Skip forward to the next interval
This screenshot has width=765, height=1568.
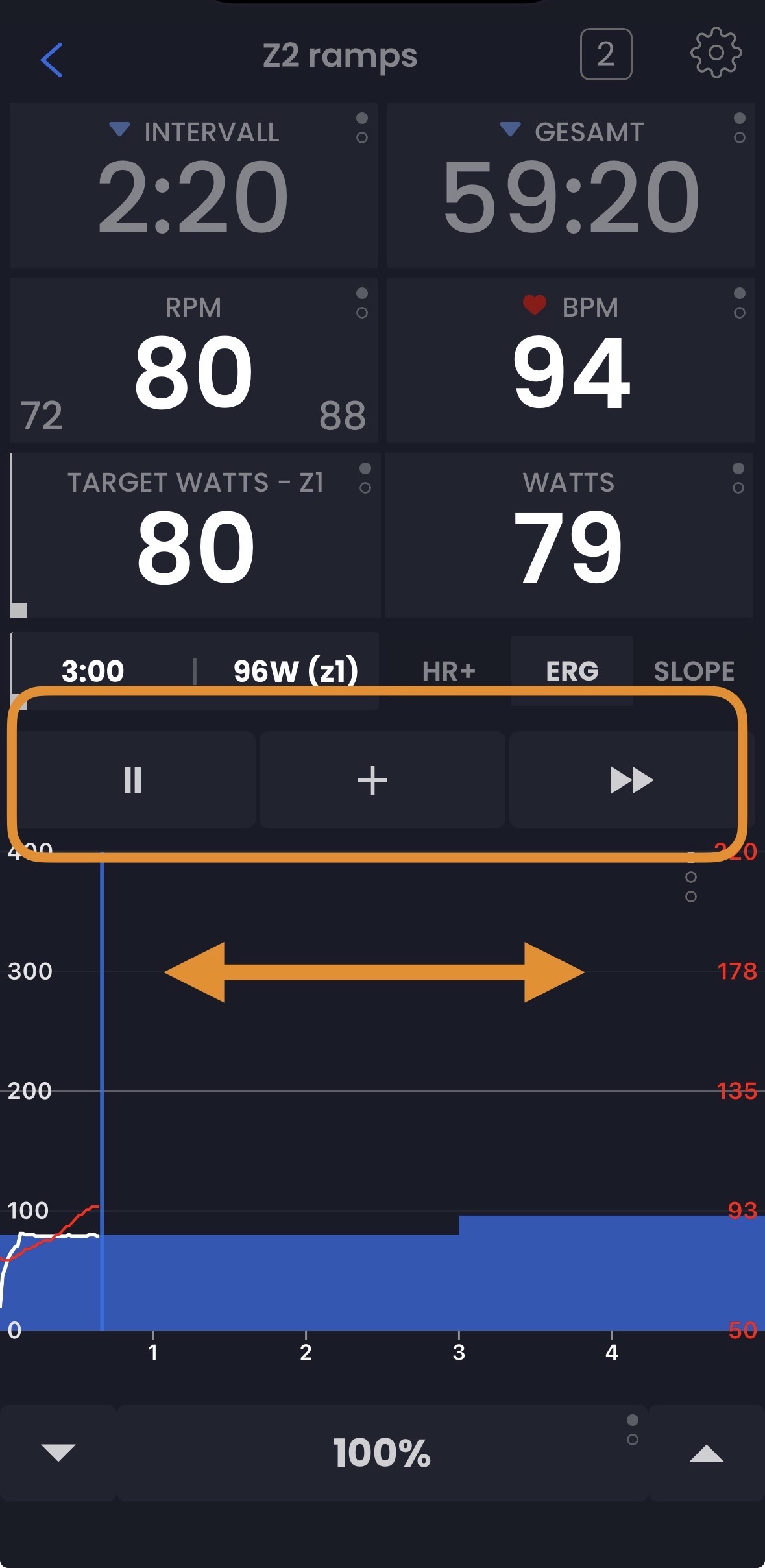pyautogui.click(x=631, y=780)
